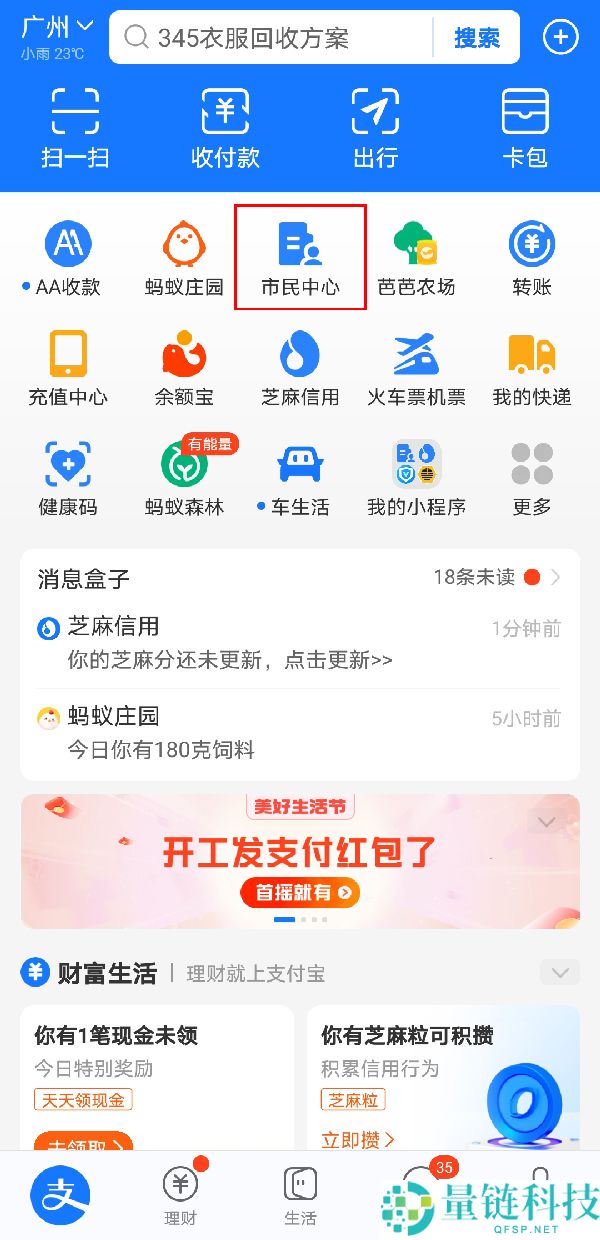This screenshot has height=1240, width=600.
Task: Open 余额宝
Action: tap(184, 368)
